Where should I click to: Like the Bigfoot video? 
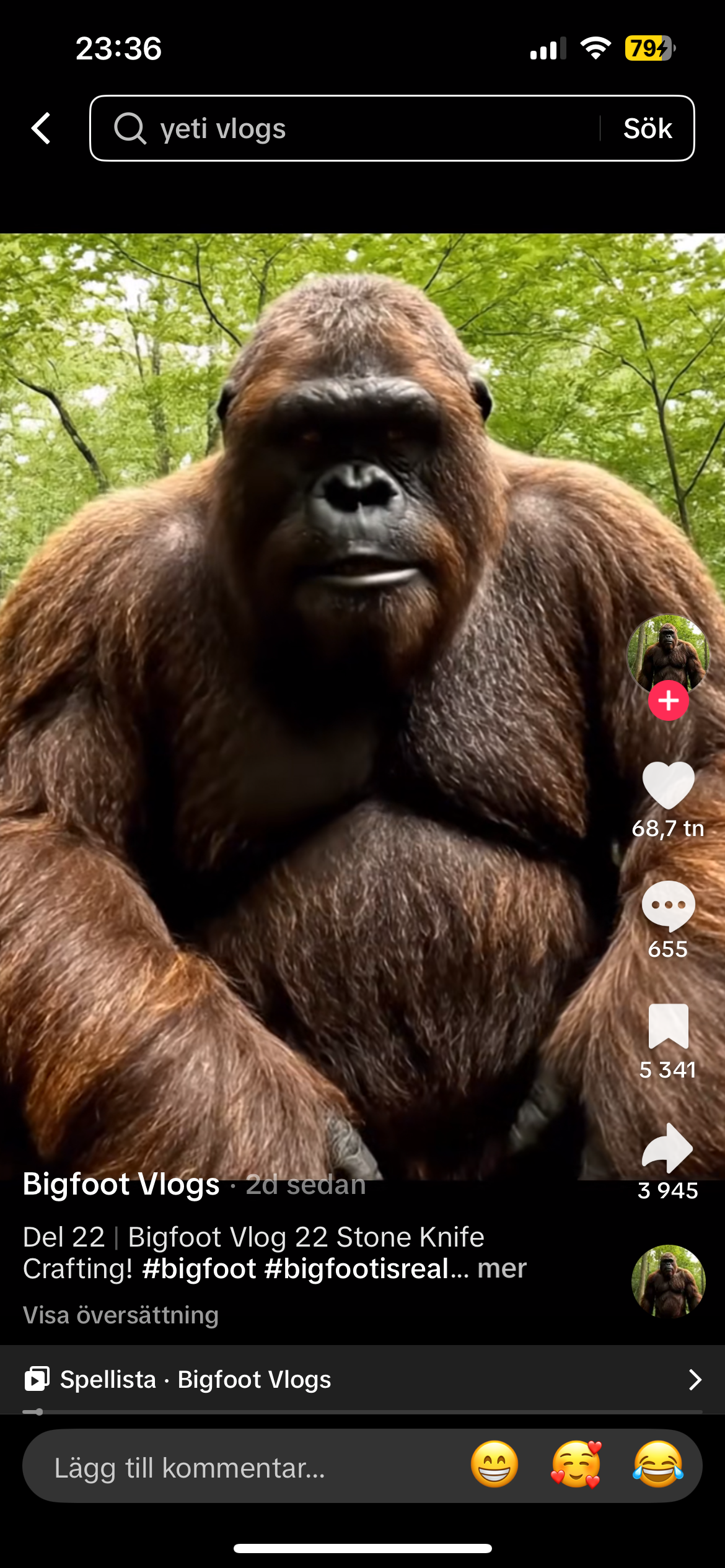[668, 785]
